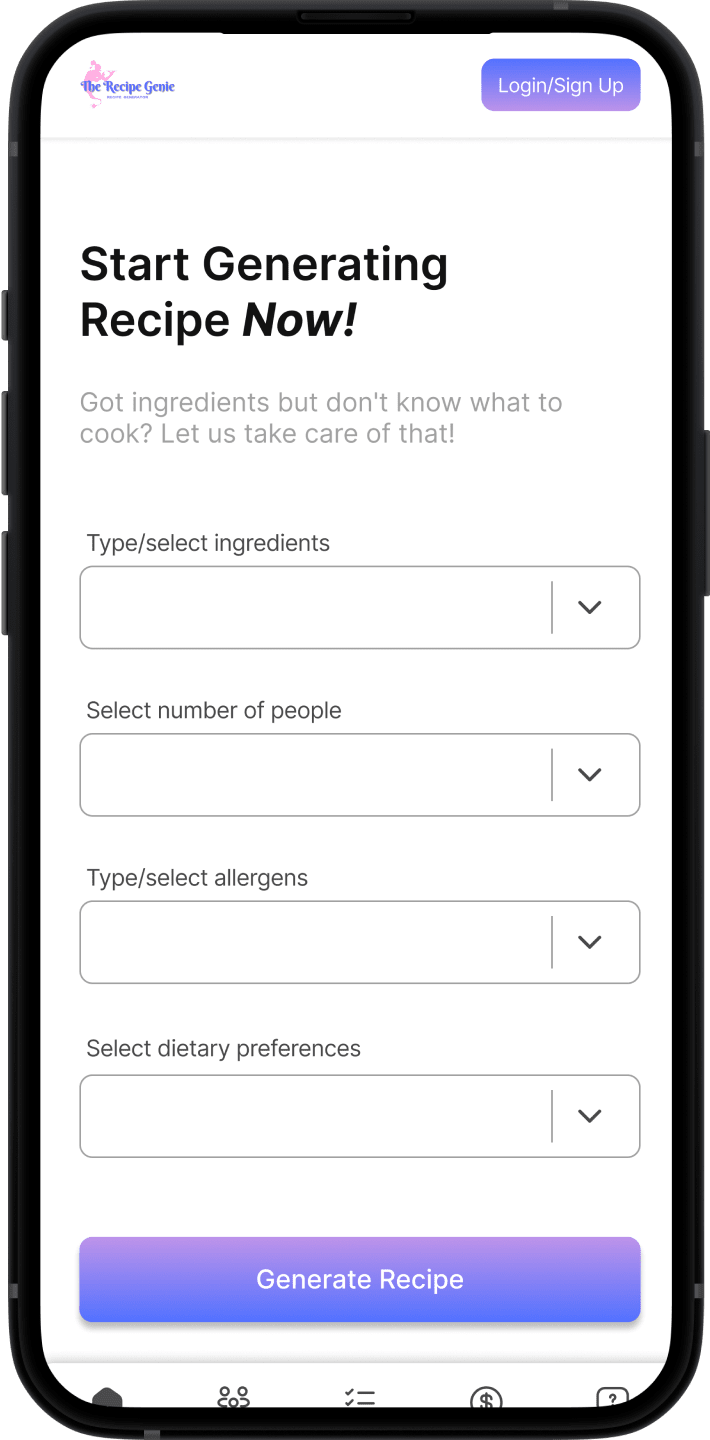Tap the Login/Sign Up button
This screenshot has height=1440, width=710.
click(x=560, y=85)
